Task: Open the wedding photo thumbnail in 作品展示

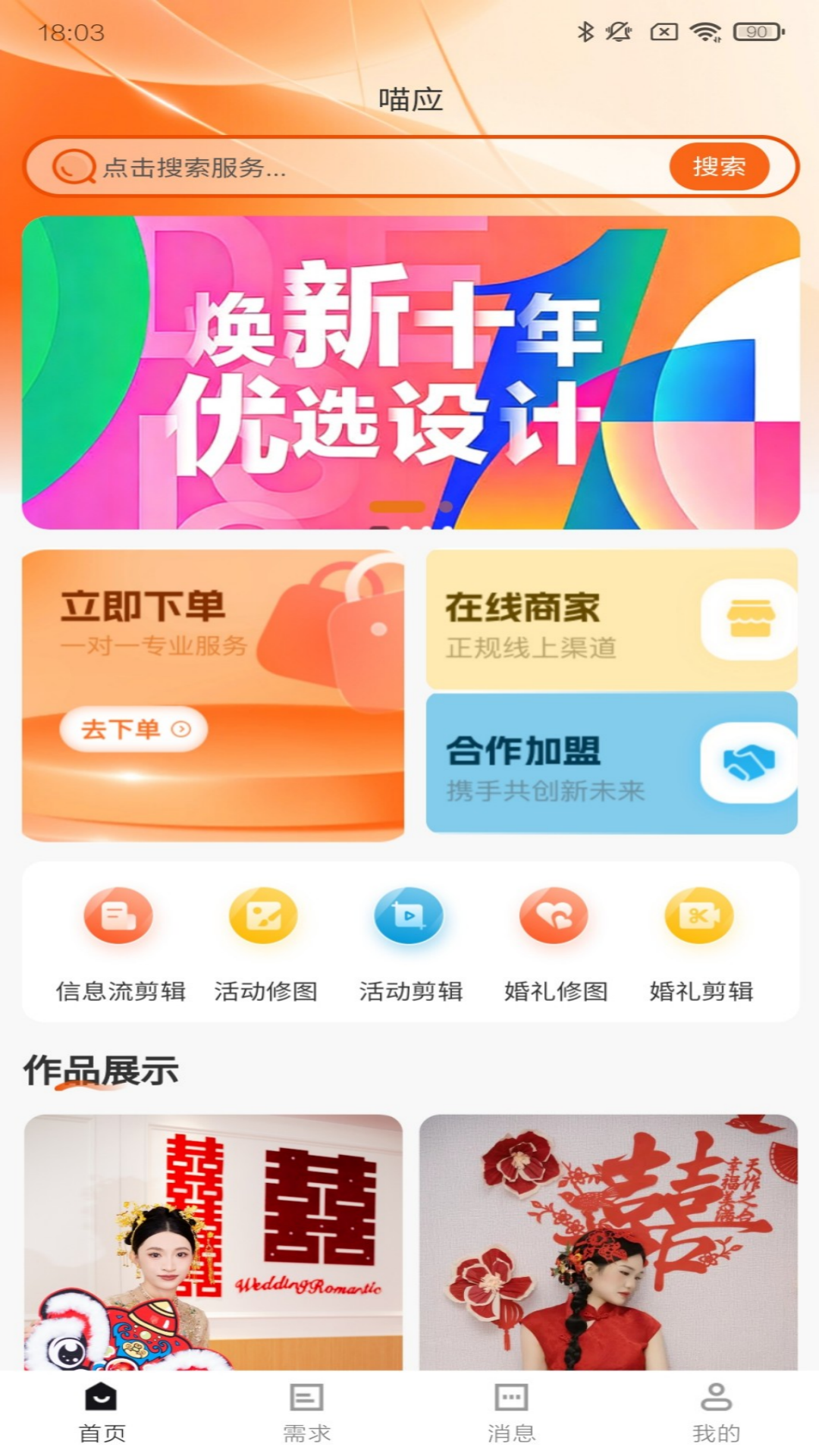Action: tap(212, 1244)
